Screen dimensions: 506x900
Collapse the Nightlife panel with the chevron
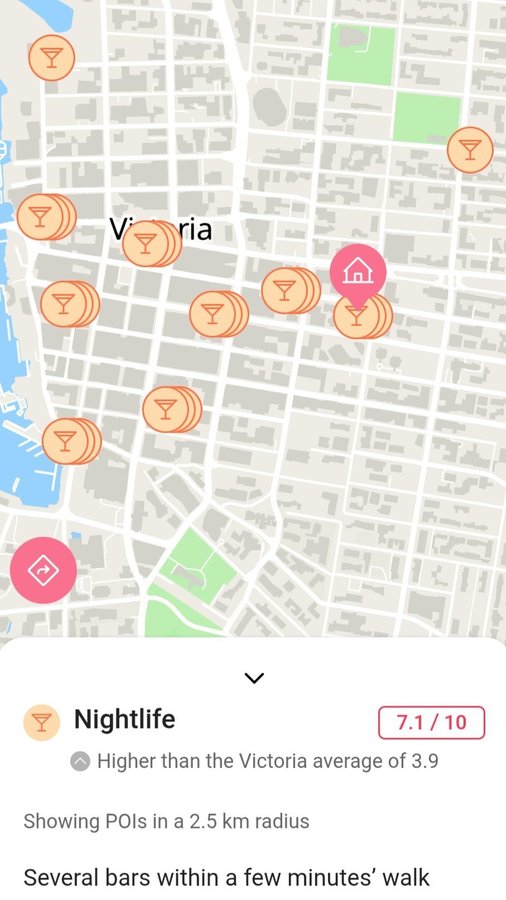click(254, 678)
